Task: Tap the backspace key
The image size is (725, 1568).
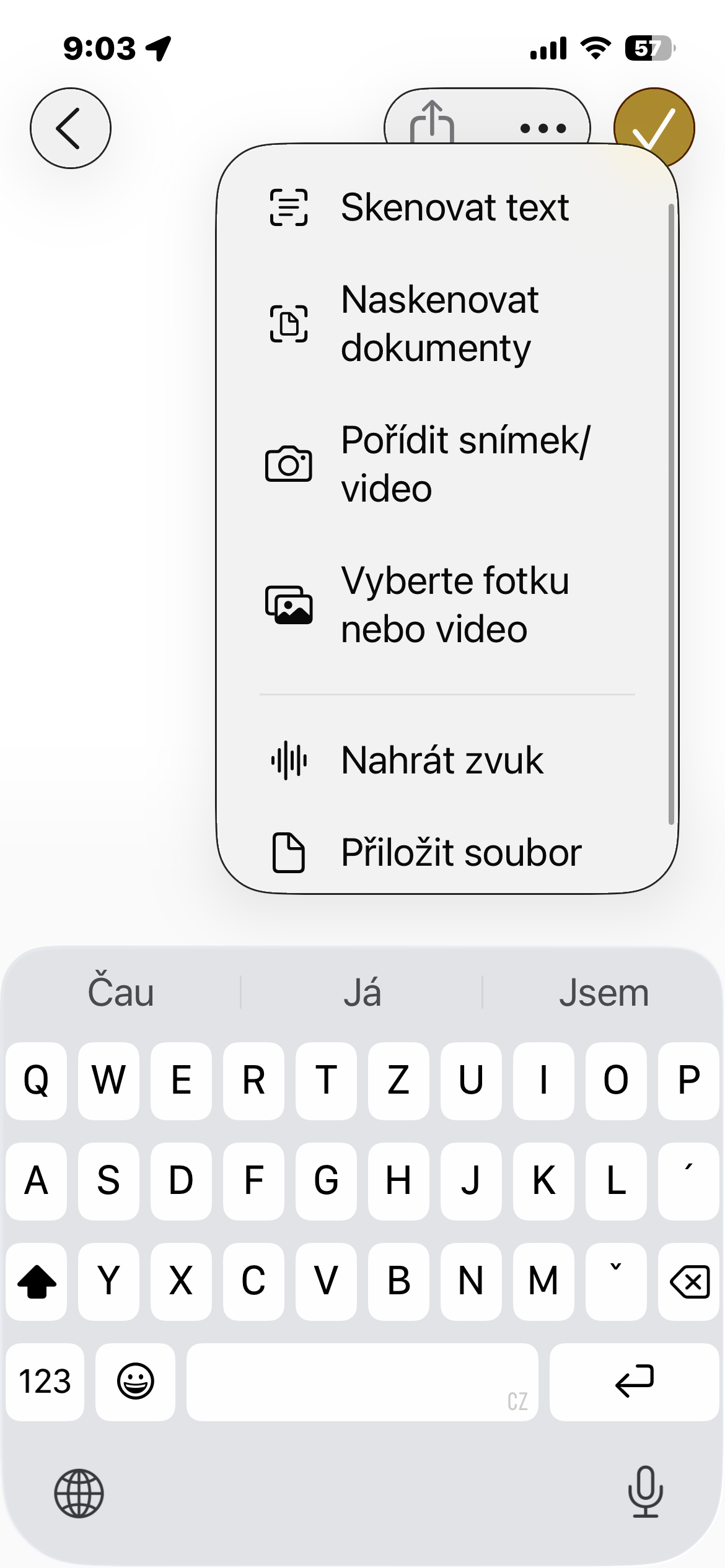Action: 689,1281
